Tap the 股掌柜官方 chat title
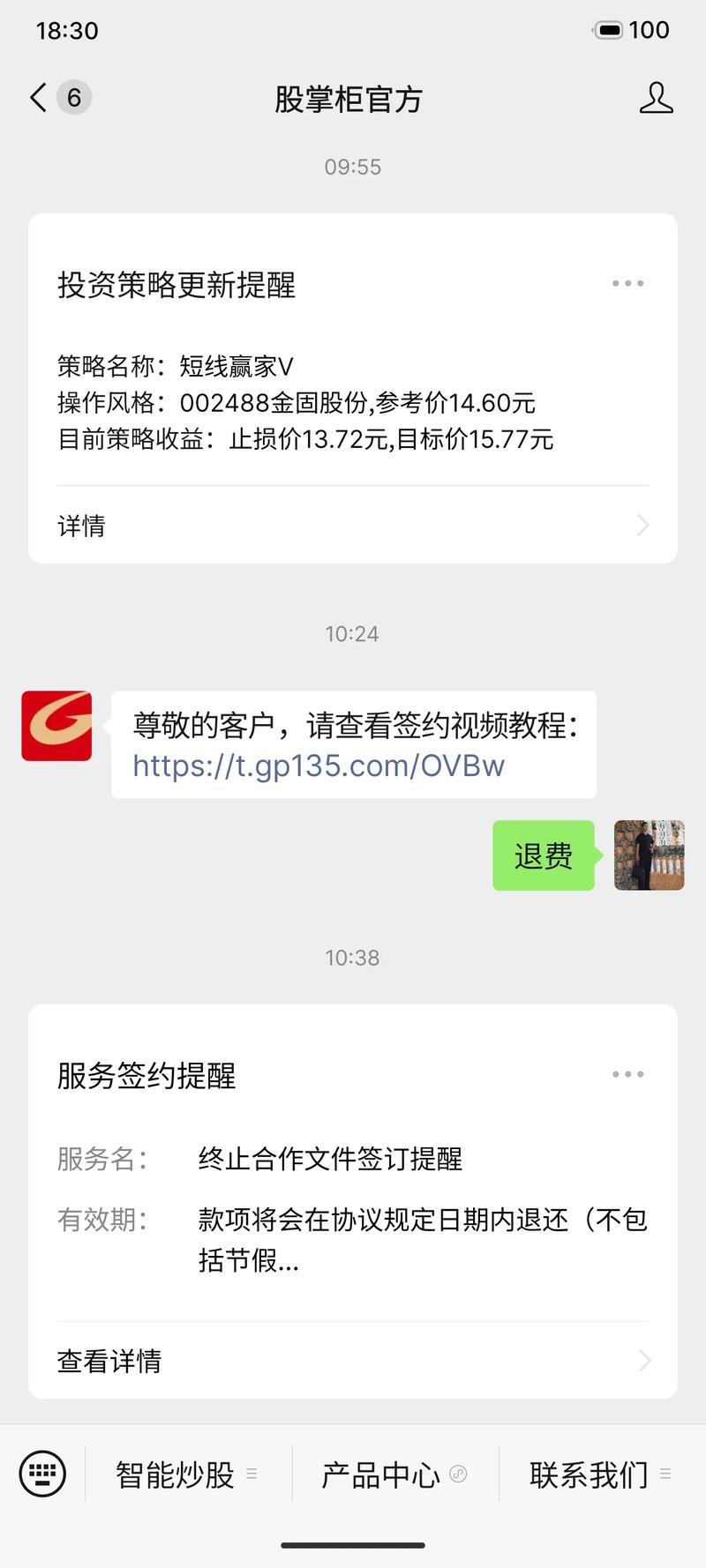The height and width of the screenshot is (1568, 706). click(350, 100)
